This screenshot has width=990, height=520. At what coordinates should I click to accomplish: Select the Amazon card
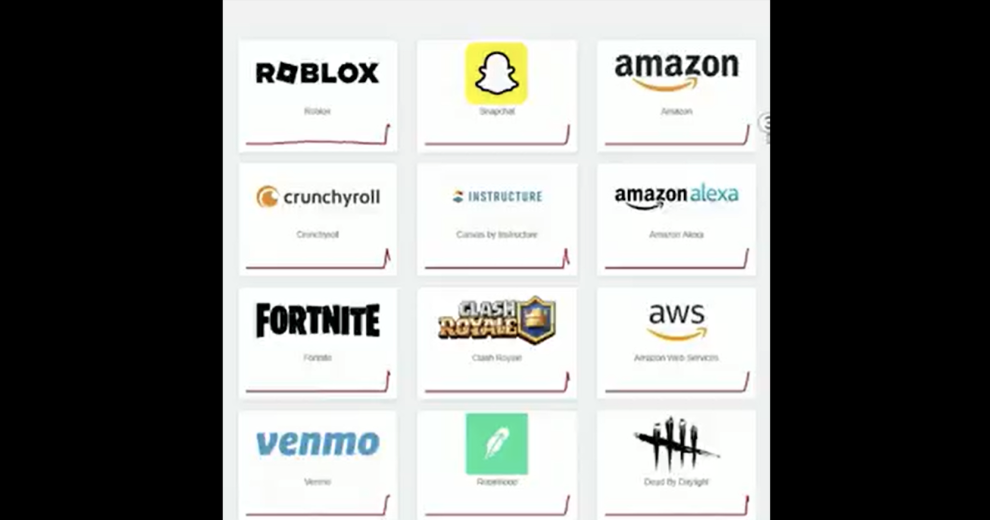[x=676, y=95]
